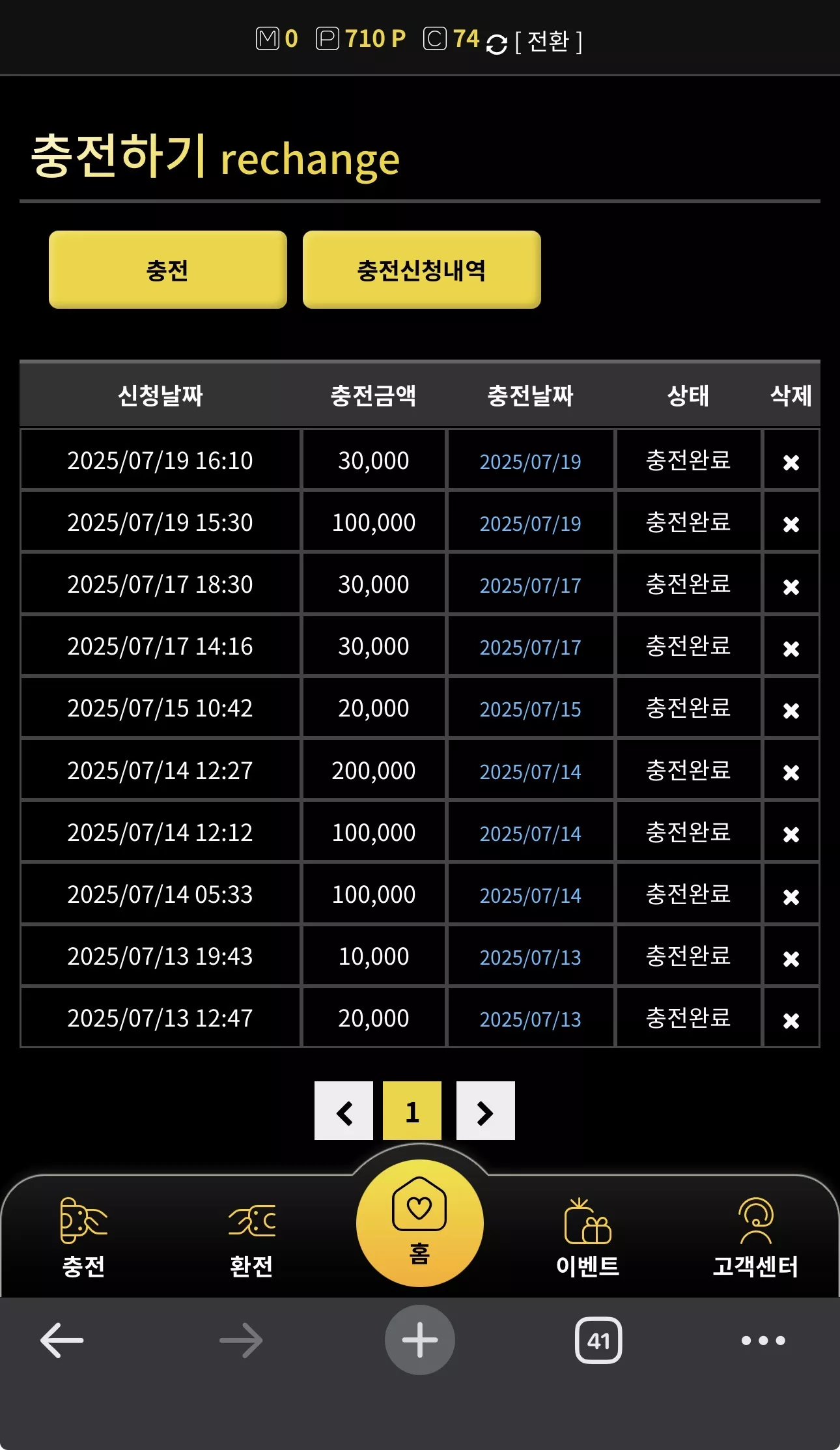This screenshot has width=840, height=1450.
Task: Remove the 2025/07/17 18:30 entry
Action: pos(791,586)
